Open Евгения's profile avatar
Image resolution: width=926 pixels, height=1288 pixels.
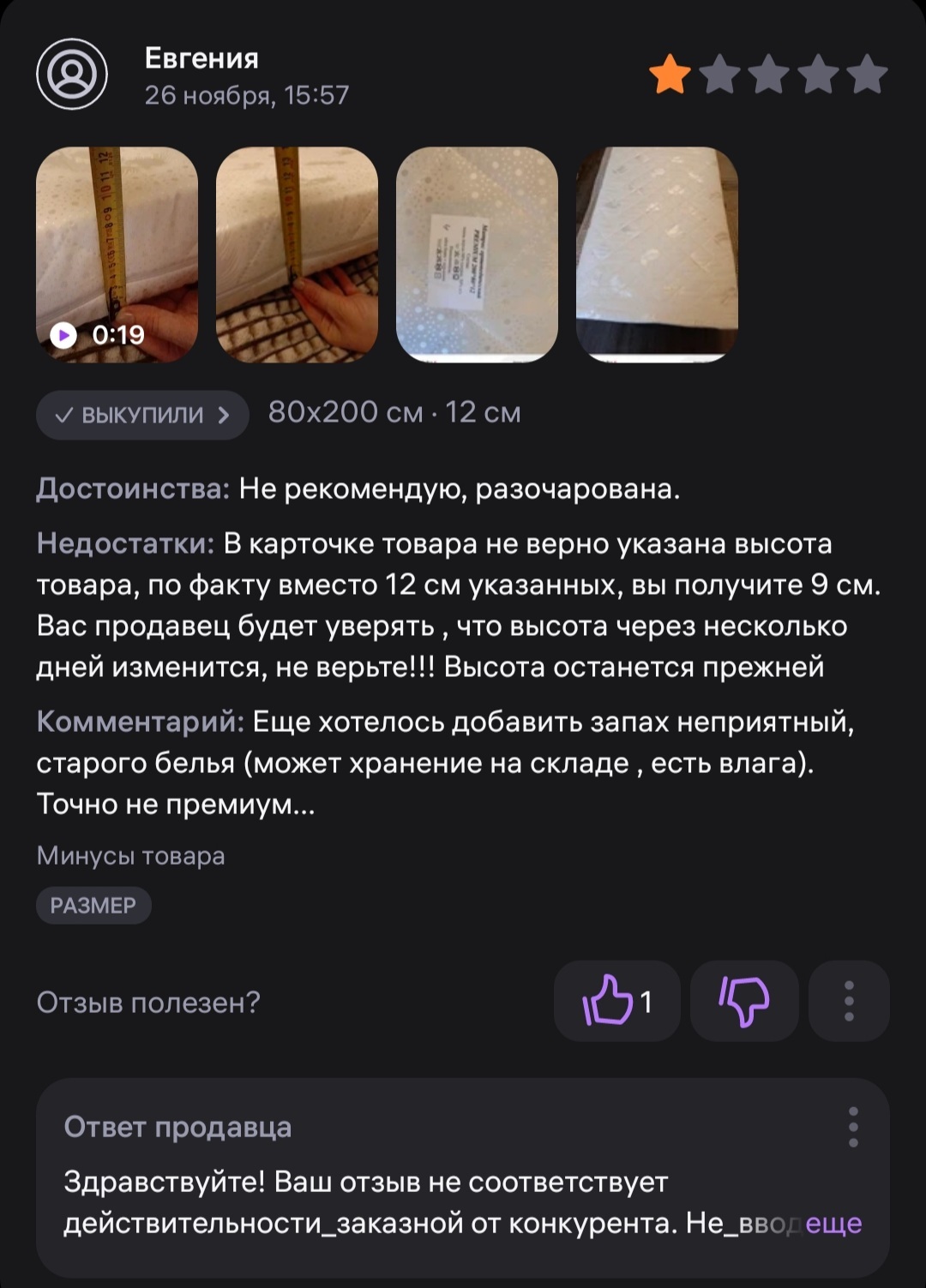(72, 75)
